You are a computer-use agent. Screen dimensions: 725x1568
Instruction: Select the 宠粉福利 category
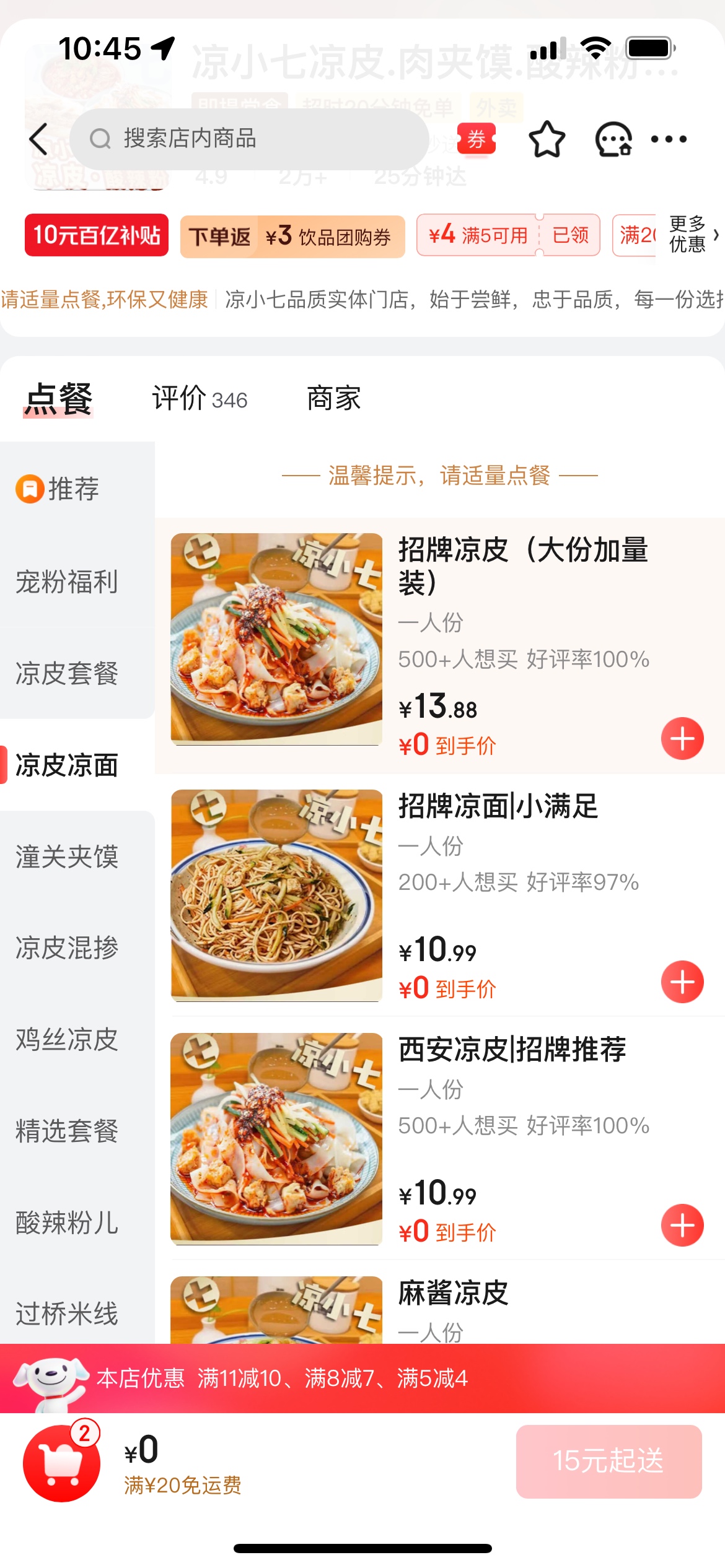pos(67,581)
